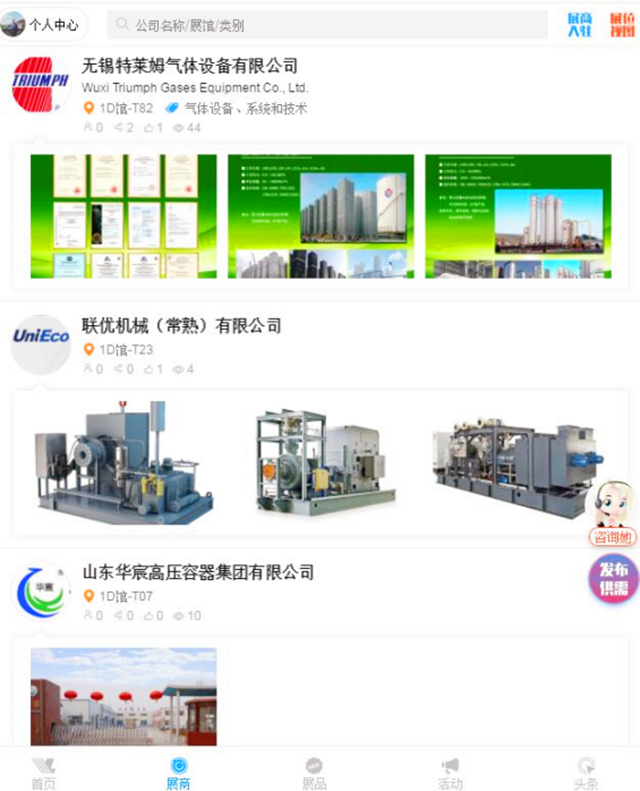
Task: Select the 展商 tab
Action: click(178, 772)
